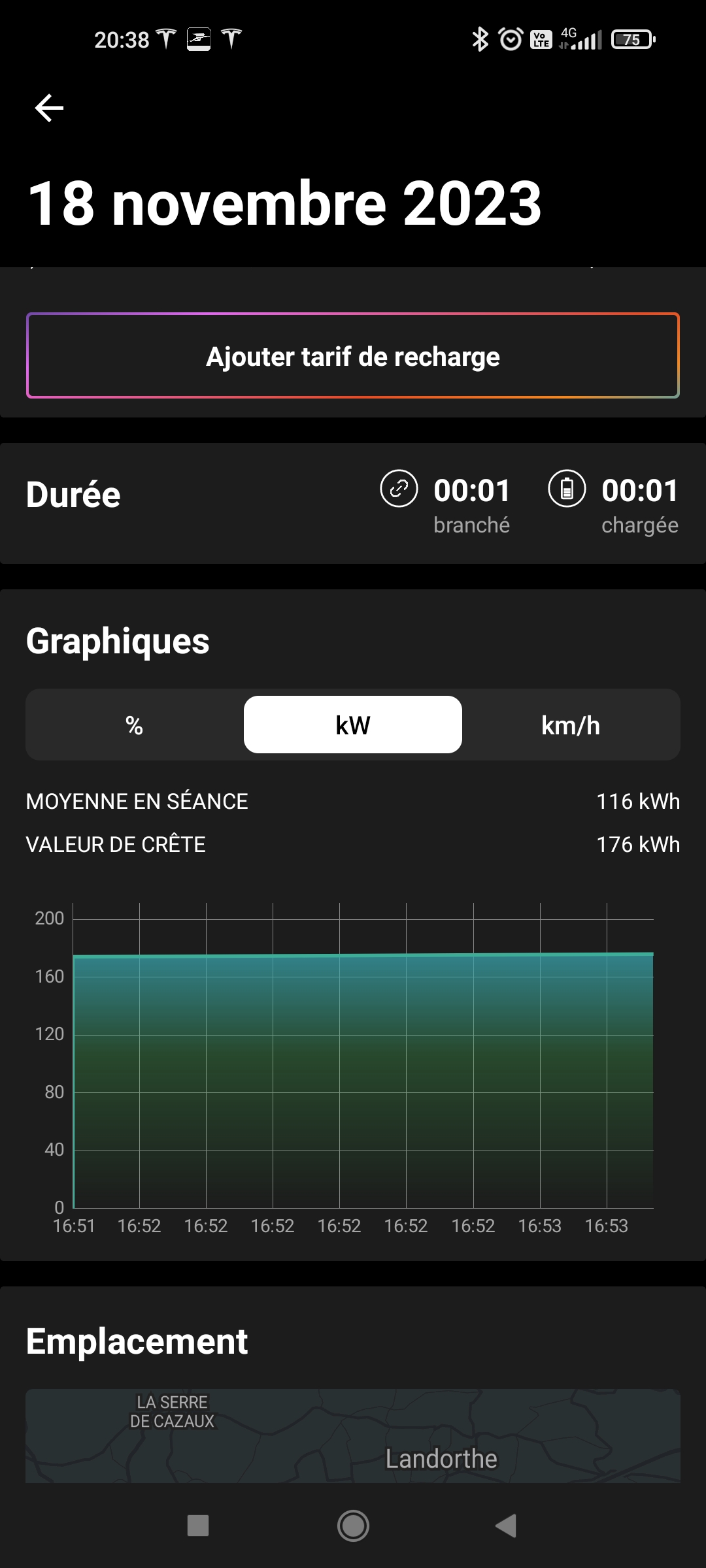706x1568 pixels.
Task: Tap the system home button
Action: 353,1526
